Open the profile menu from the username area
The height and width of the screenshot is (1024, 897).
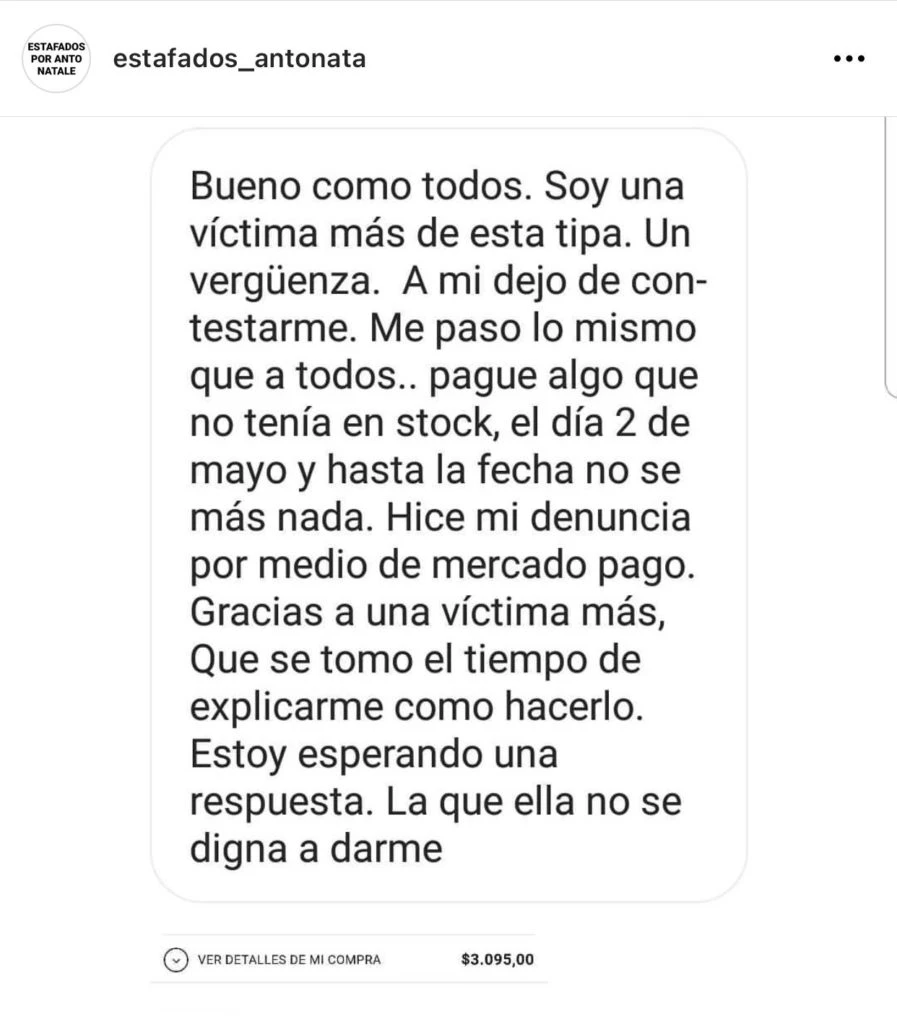240,58
